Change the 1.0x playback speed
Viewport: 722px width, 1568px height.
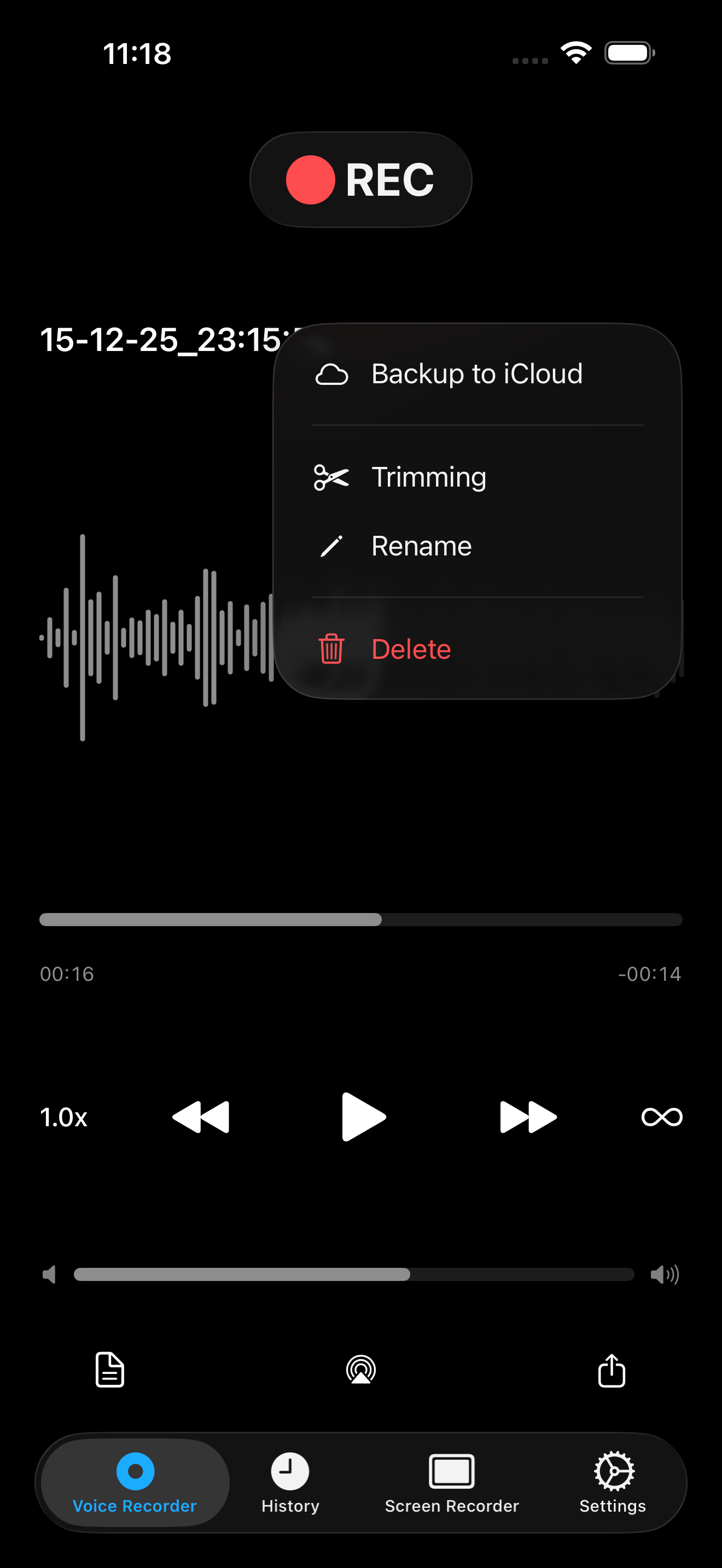tap(63, 1117)
